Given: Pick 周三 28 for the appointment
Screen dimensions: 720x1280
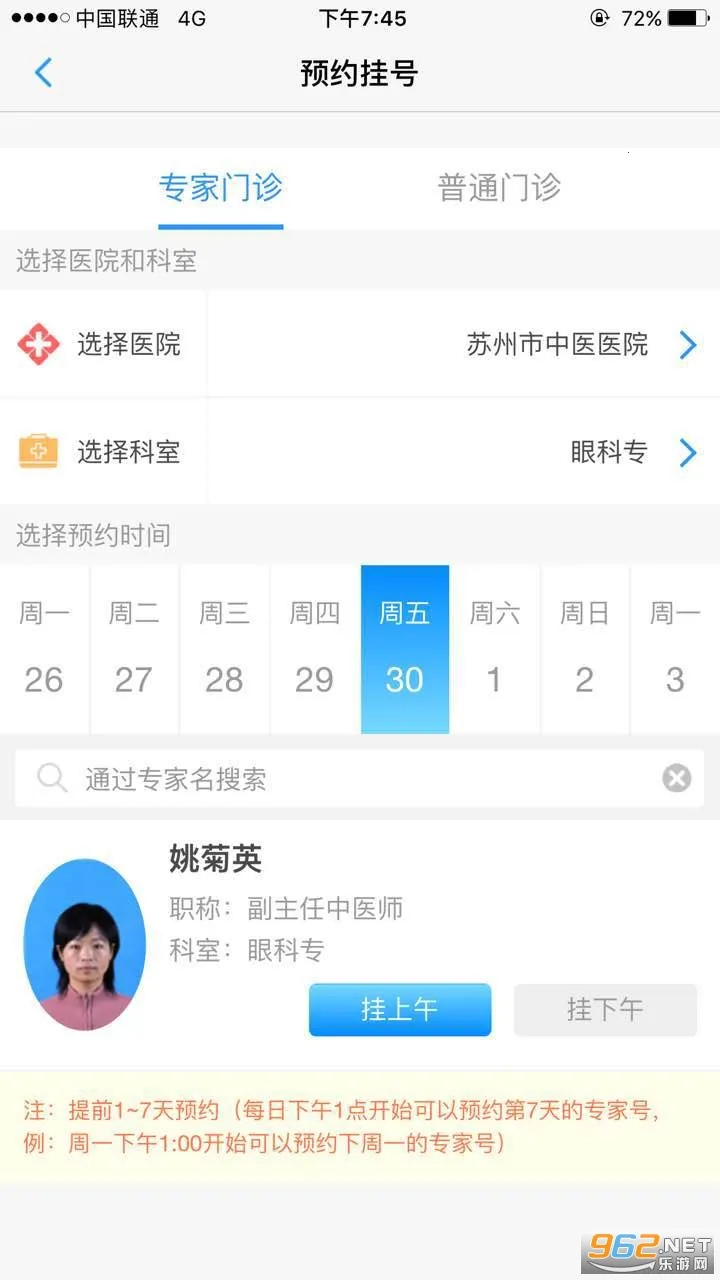Looking at the screenshot, I should tap(224, 648).
